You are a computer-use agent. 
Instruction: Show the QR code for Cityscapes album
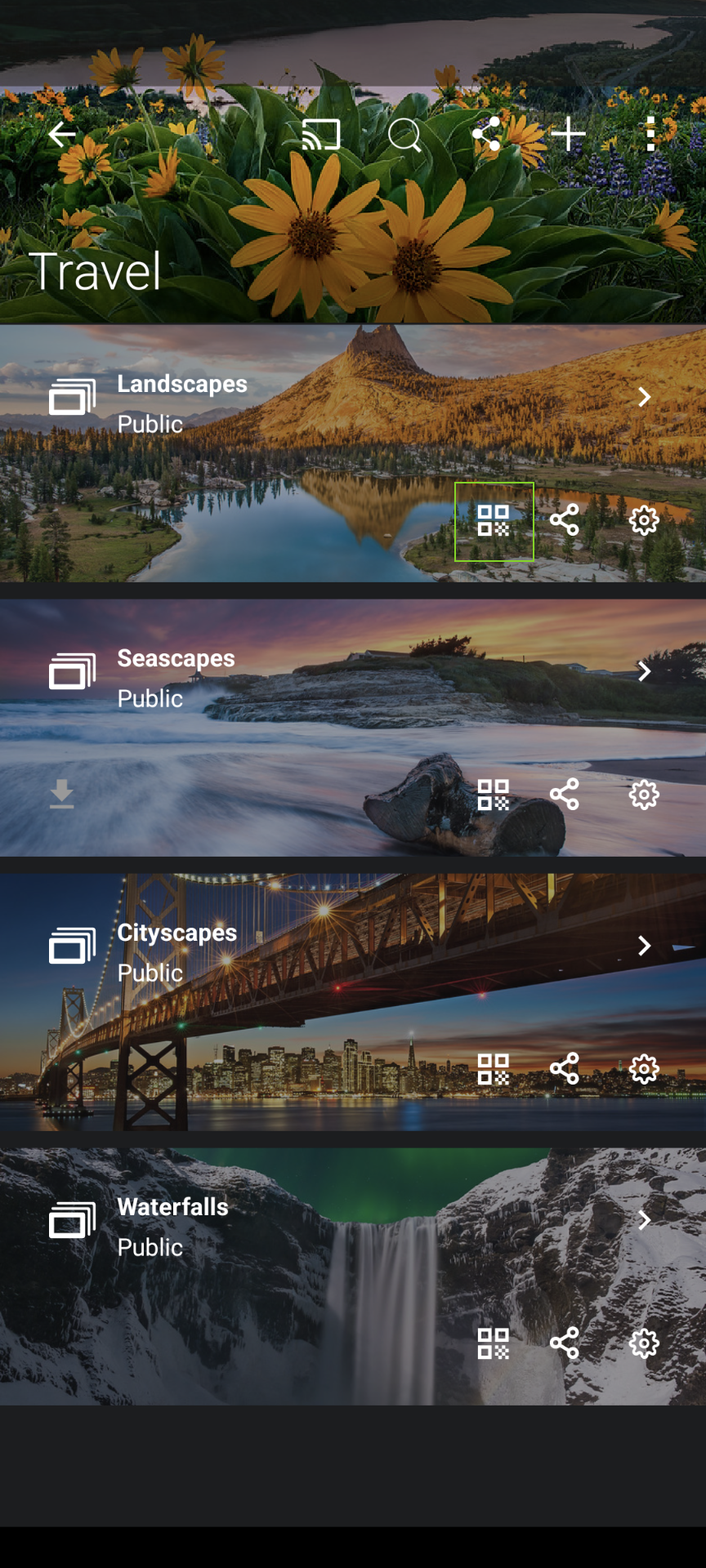pyautogui.click(x=493, y=1068)
